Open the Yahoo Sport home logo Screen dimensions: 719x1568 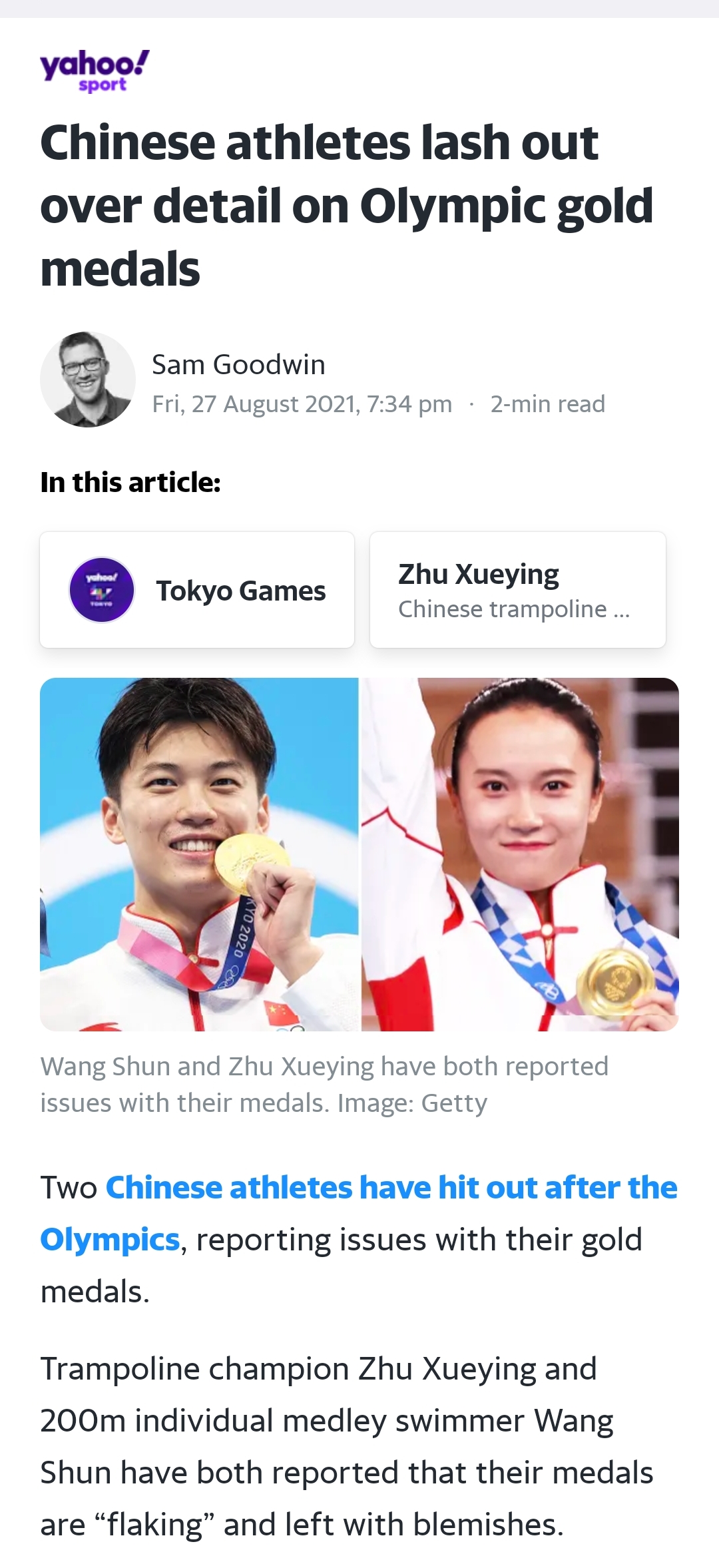pyautogui.click(x=95, y=71)
